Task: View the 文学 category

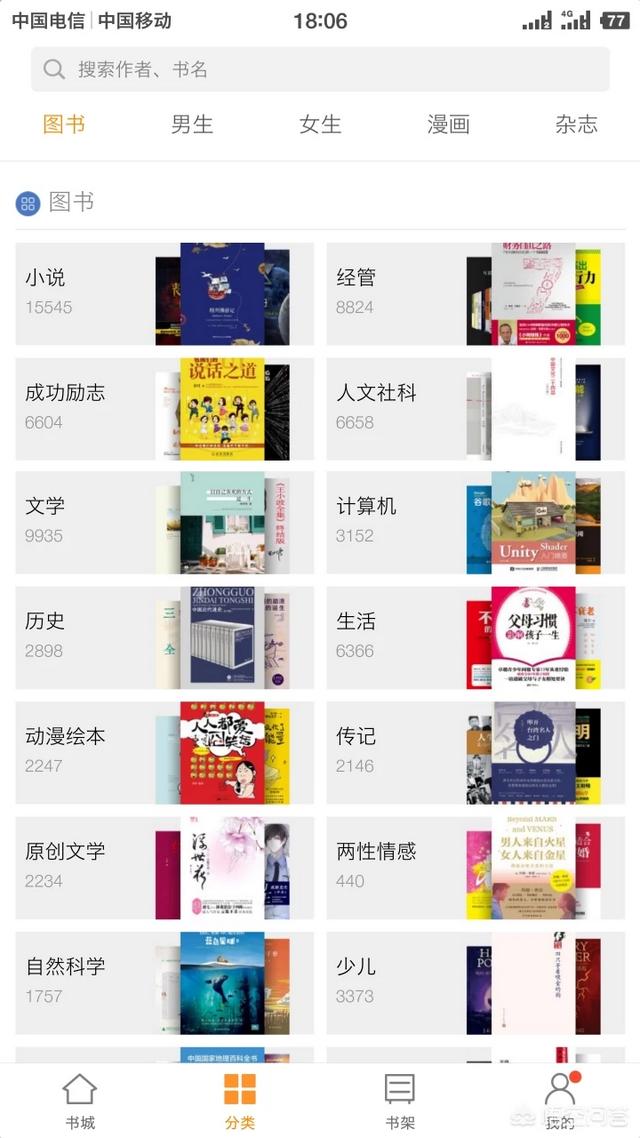Action: click(x=164, y=523)
